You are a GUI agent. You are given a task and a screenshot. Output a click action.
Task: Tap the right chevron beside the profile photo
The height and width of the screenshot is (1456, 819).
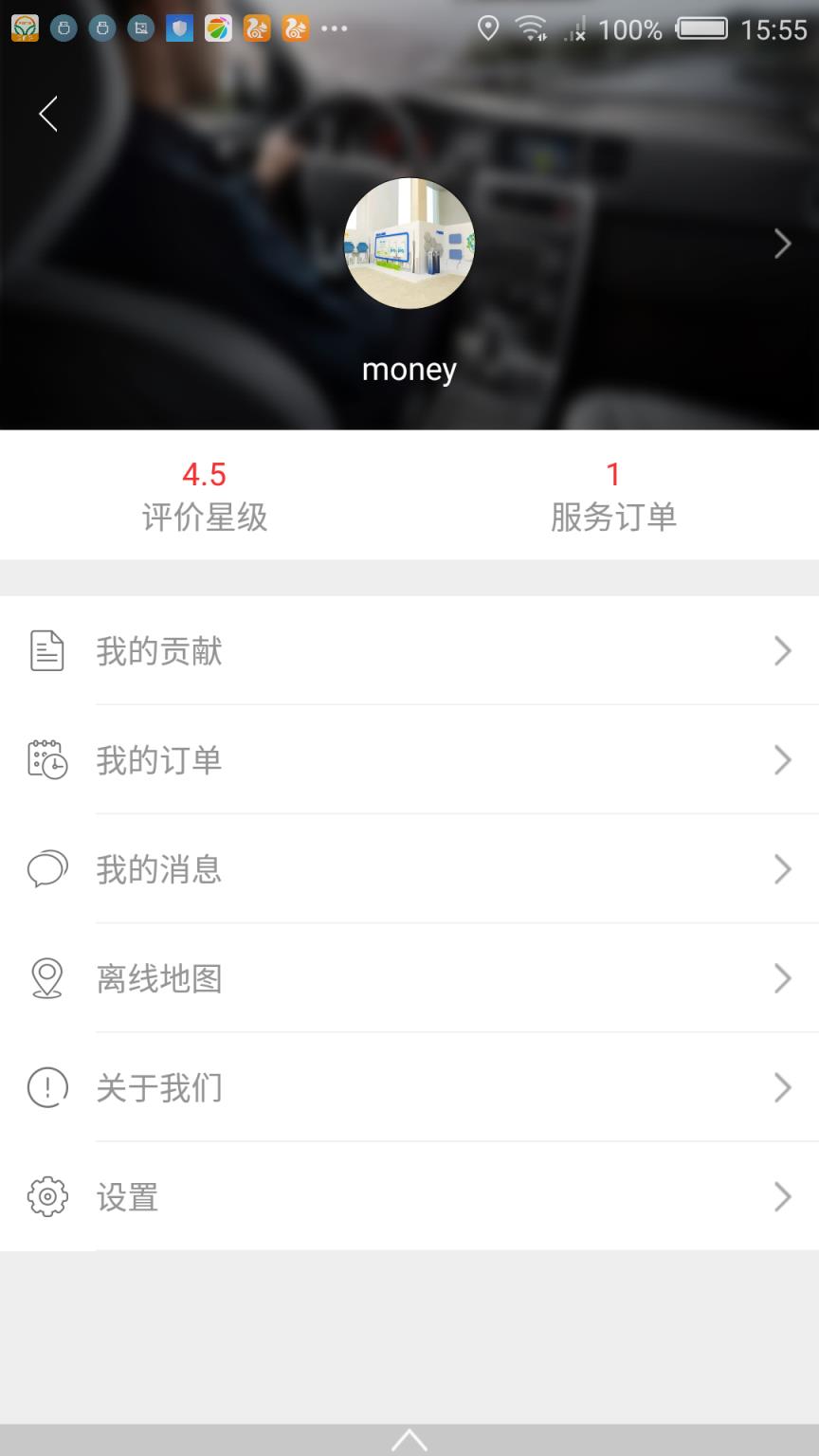781,244
